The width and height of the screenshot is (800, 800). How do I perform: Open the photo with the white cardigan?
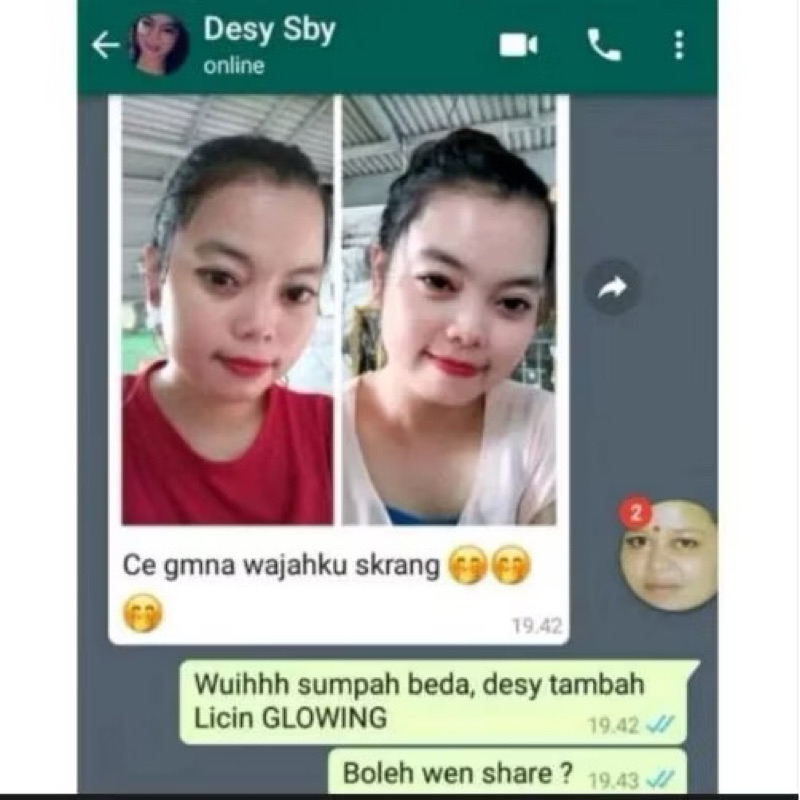448,310
